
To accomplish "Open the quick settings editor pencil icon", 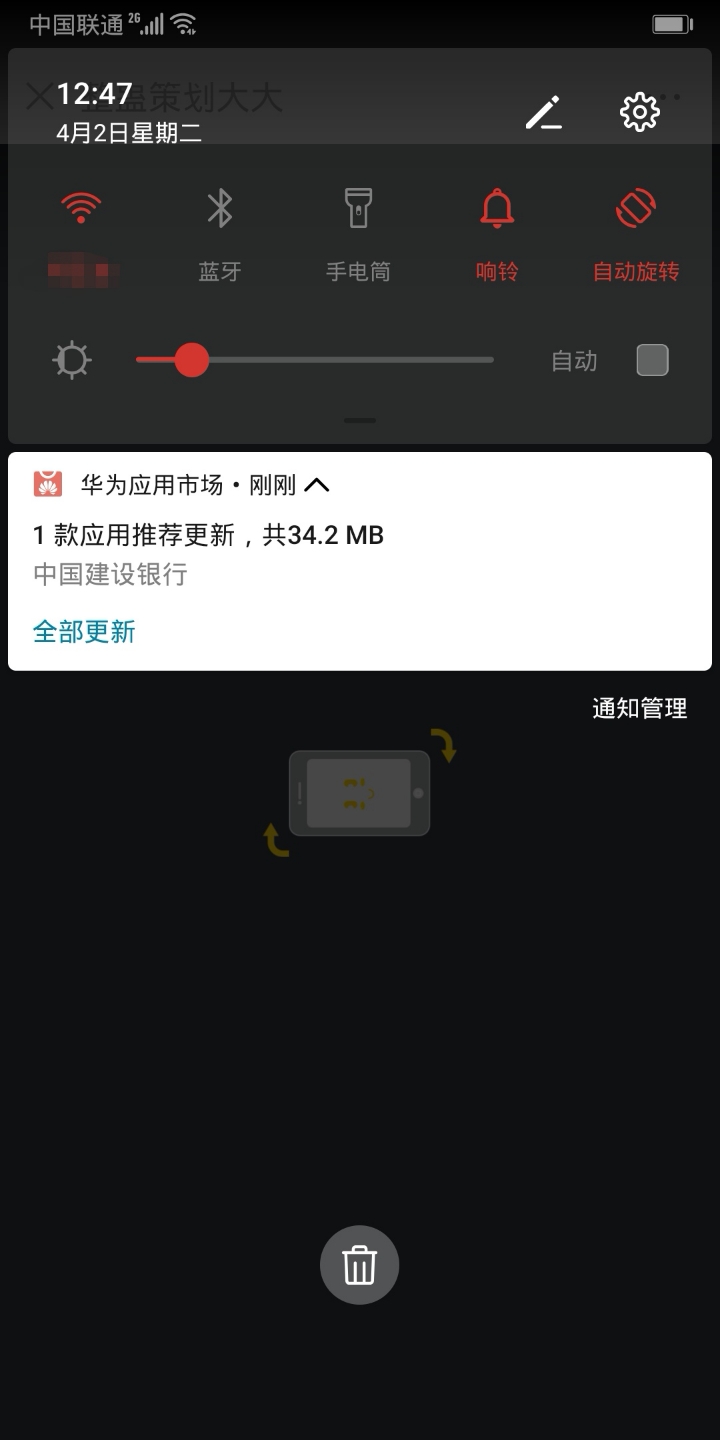I will [x=544, y=113].
